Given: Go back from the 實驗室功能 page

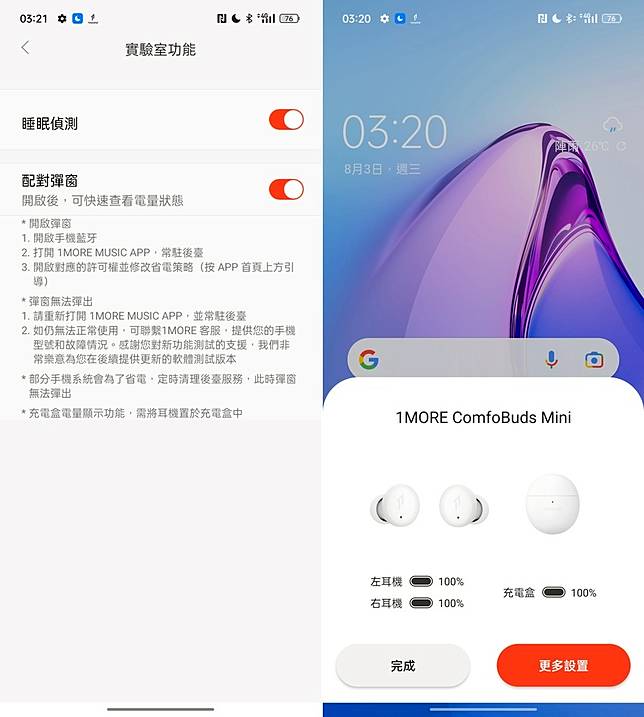Looking at the screenshot, I should (26, 48).
